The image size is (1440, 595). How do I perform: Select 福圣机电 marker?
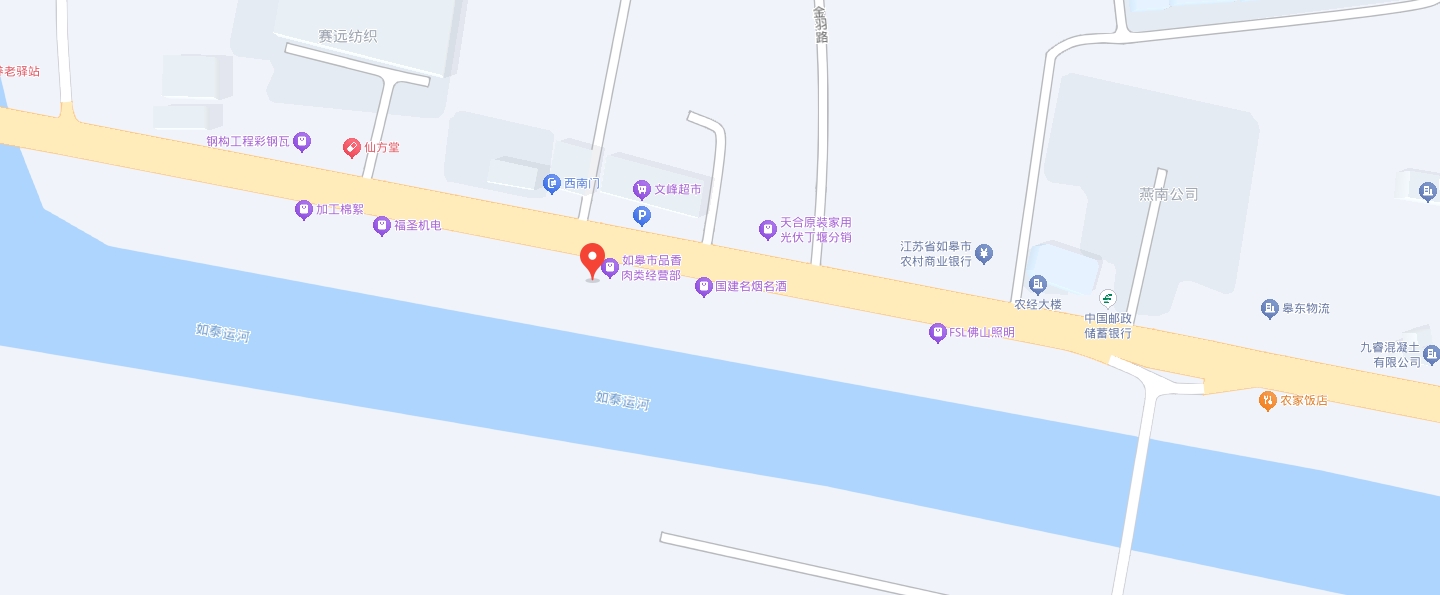pos(381,226)
